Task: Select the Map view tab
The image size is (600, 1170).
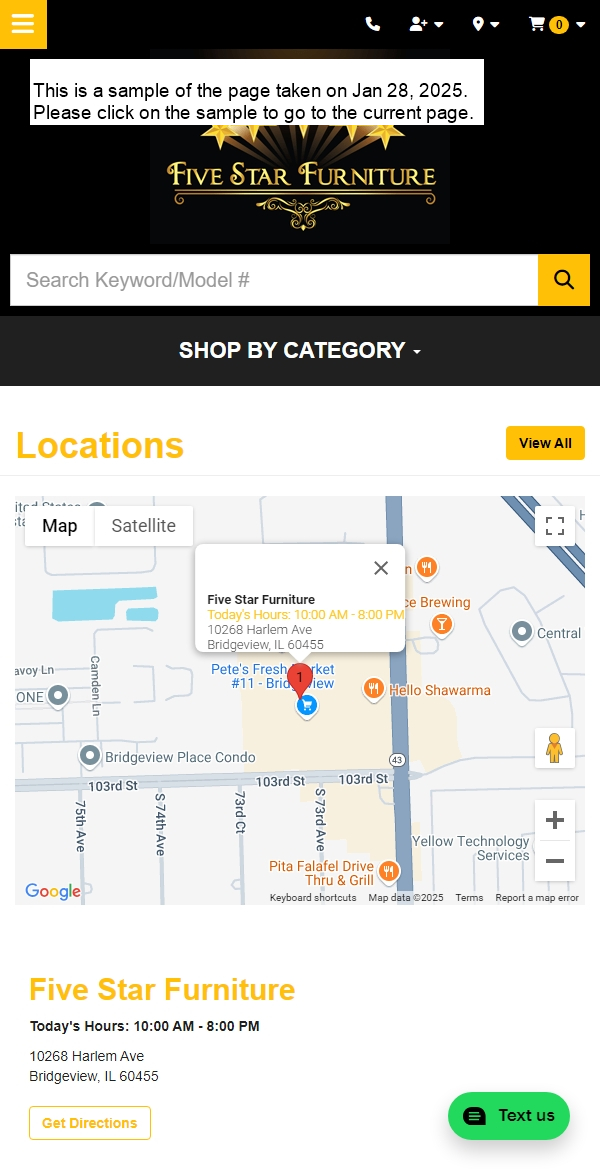Action: click(60, 526)
